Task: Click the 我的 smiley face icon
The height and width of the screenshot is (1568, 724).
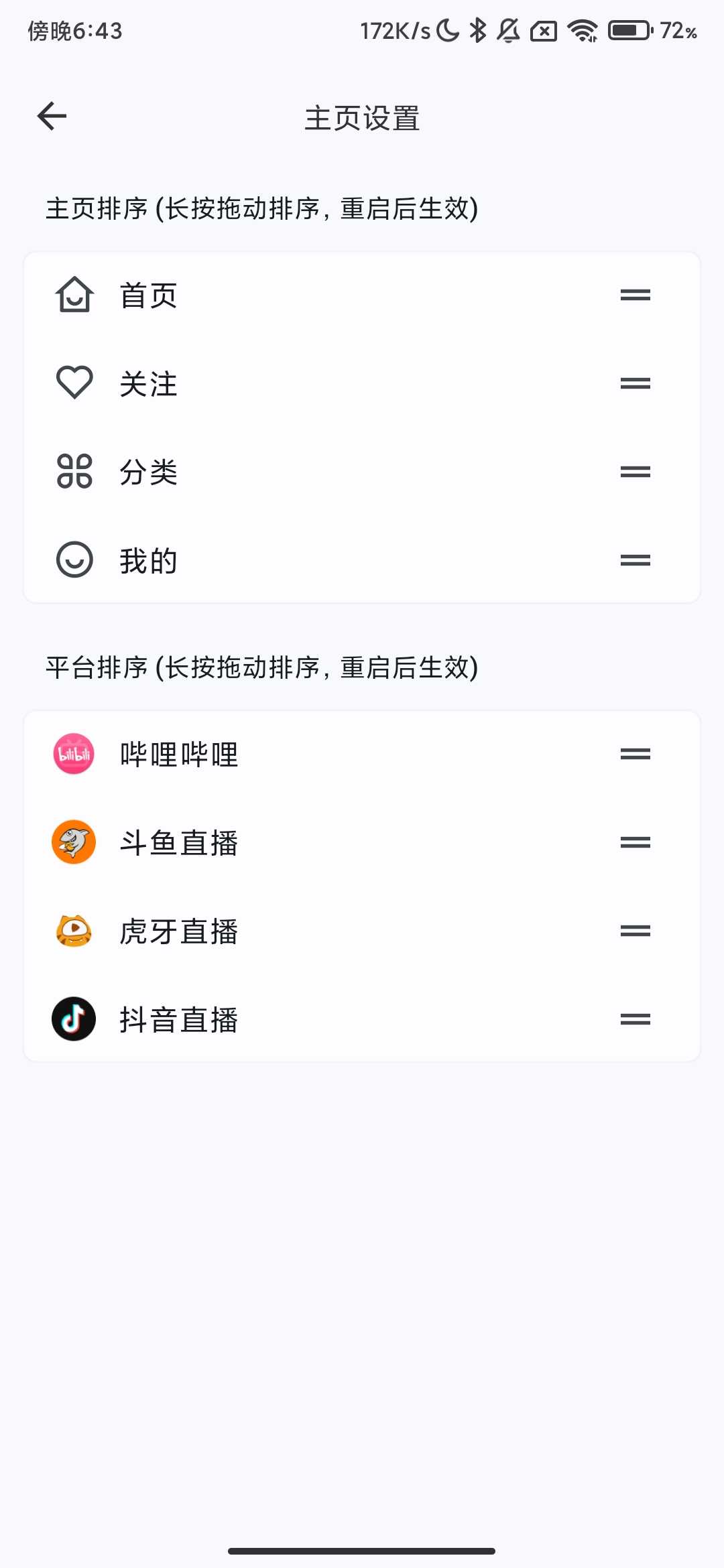Action: (74, 560)
